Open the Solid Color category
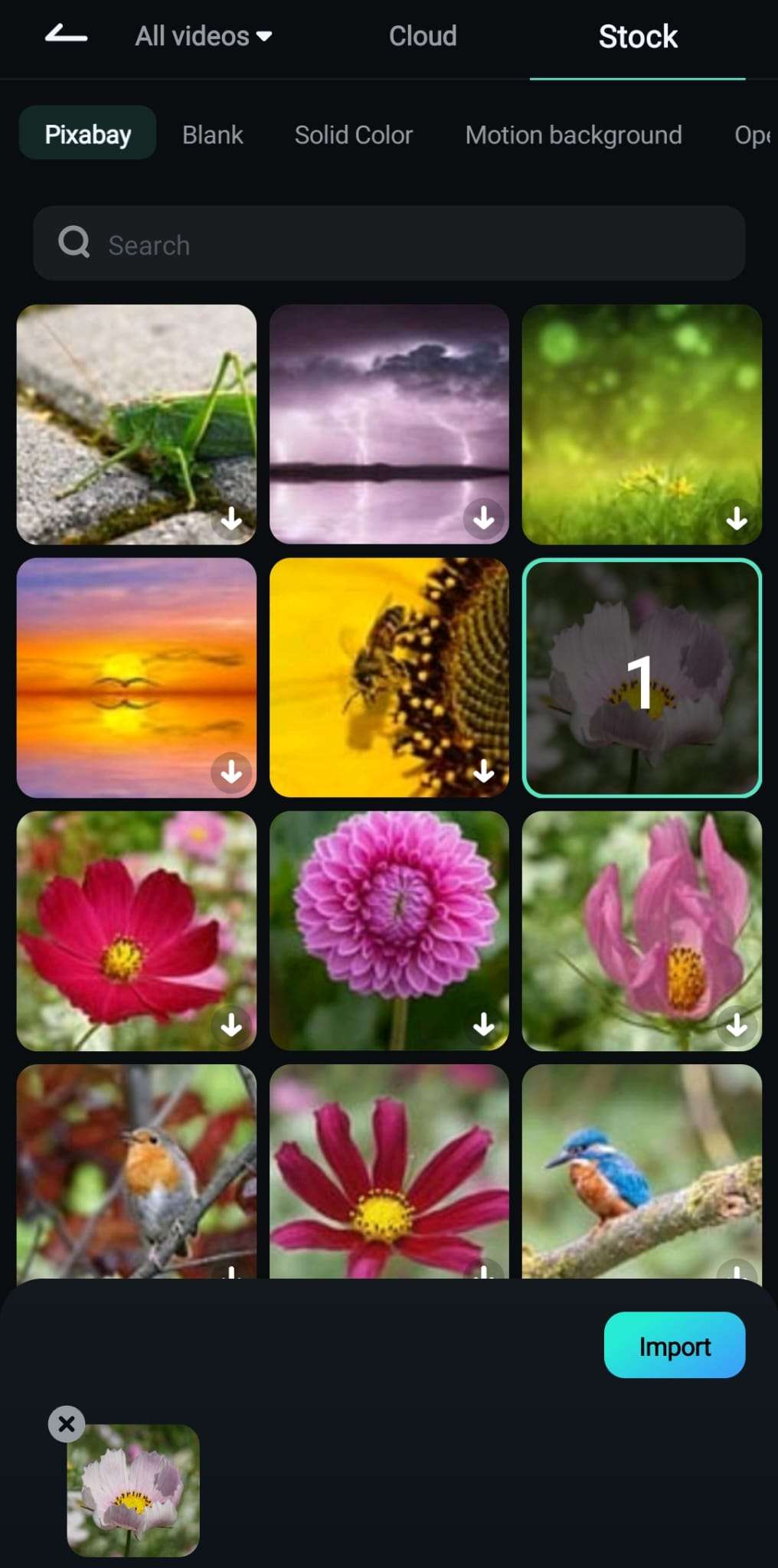 pos(353,135)
